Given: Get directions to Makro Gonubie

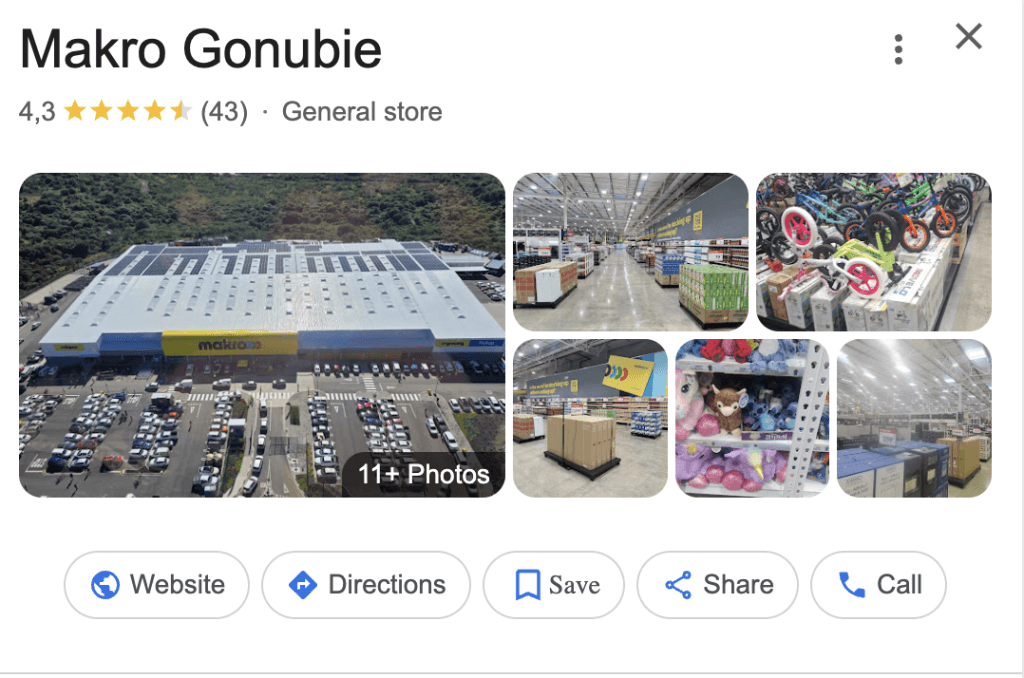Looking at the screenshot, I should click(366, 585).
